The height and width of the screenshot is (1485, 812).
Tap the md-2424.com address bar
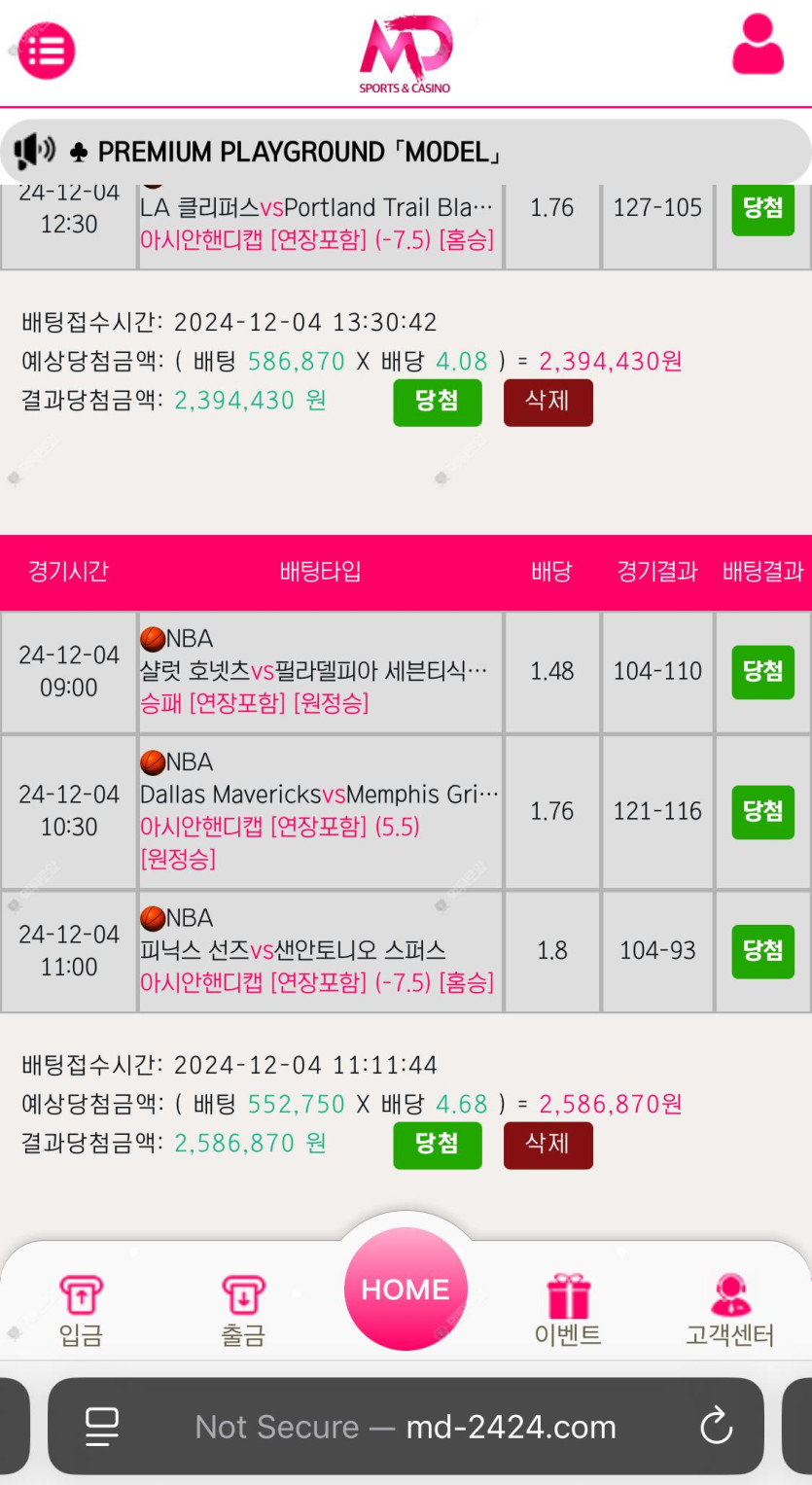pyautogui.click(x=406, y=1427)
